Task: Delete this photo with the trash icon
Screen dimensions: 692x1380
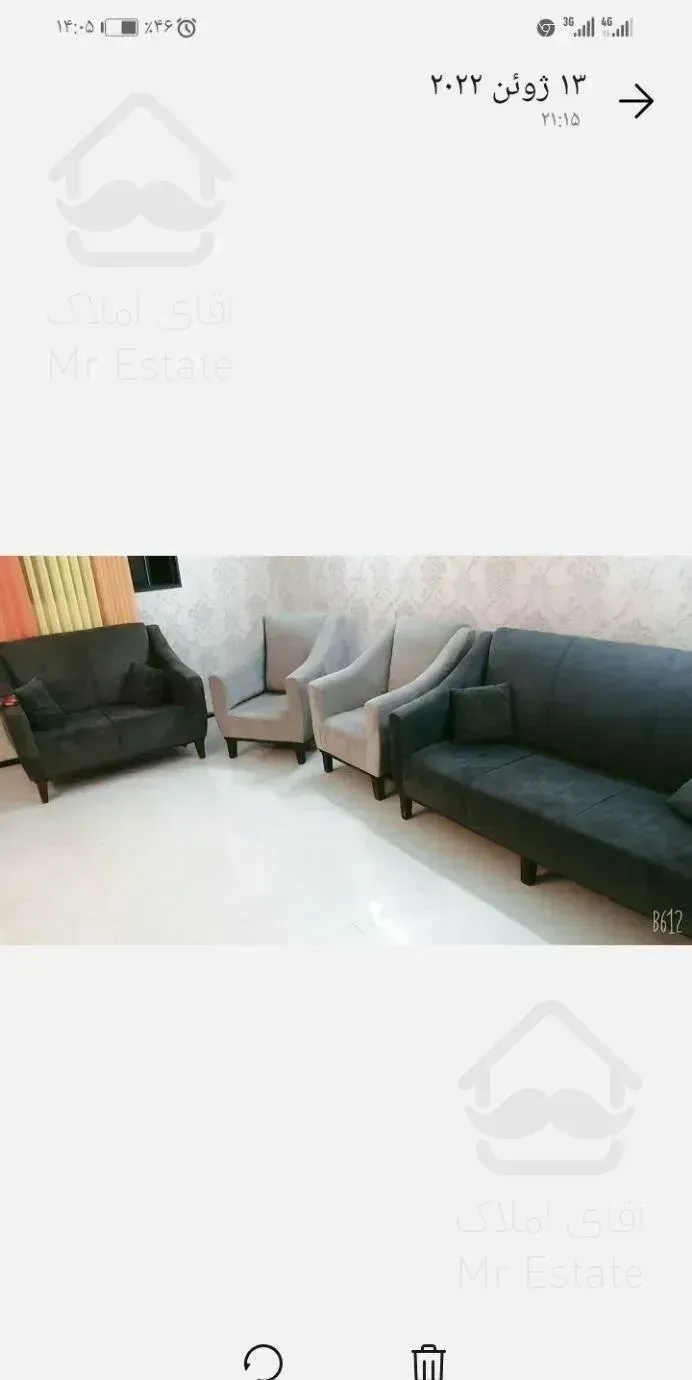Action: 428,1362
